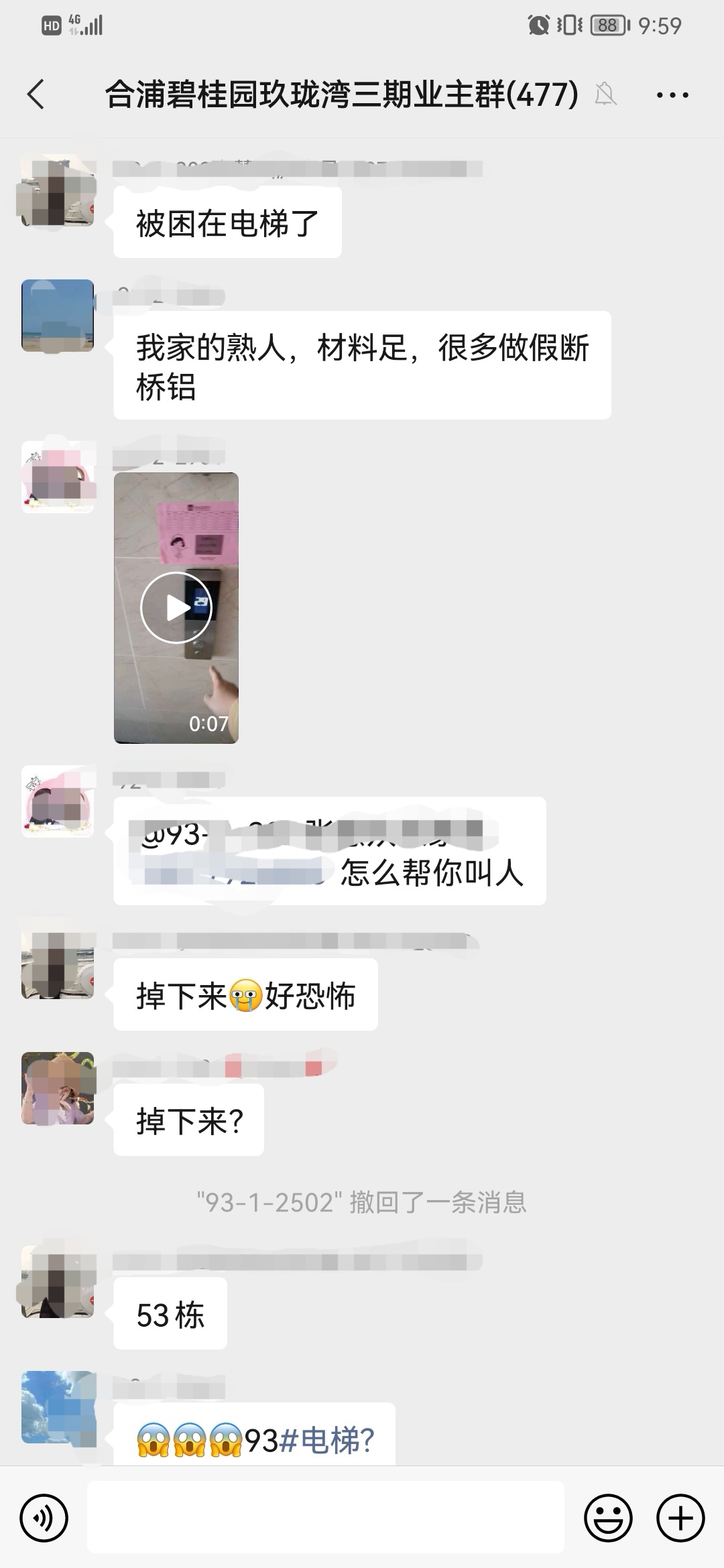This screenshot has height=1568, width=724.
Task: Open avatar of sender of 53栋
Action: [58, 1283]
